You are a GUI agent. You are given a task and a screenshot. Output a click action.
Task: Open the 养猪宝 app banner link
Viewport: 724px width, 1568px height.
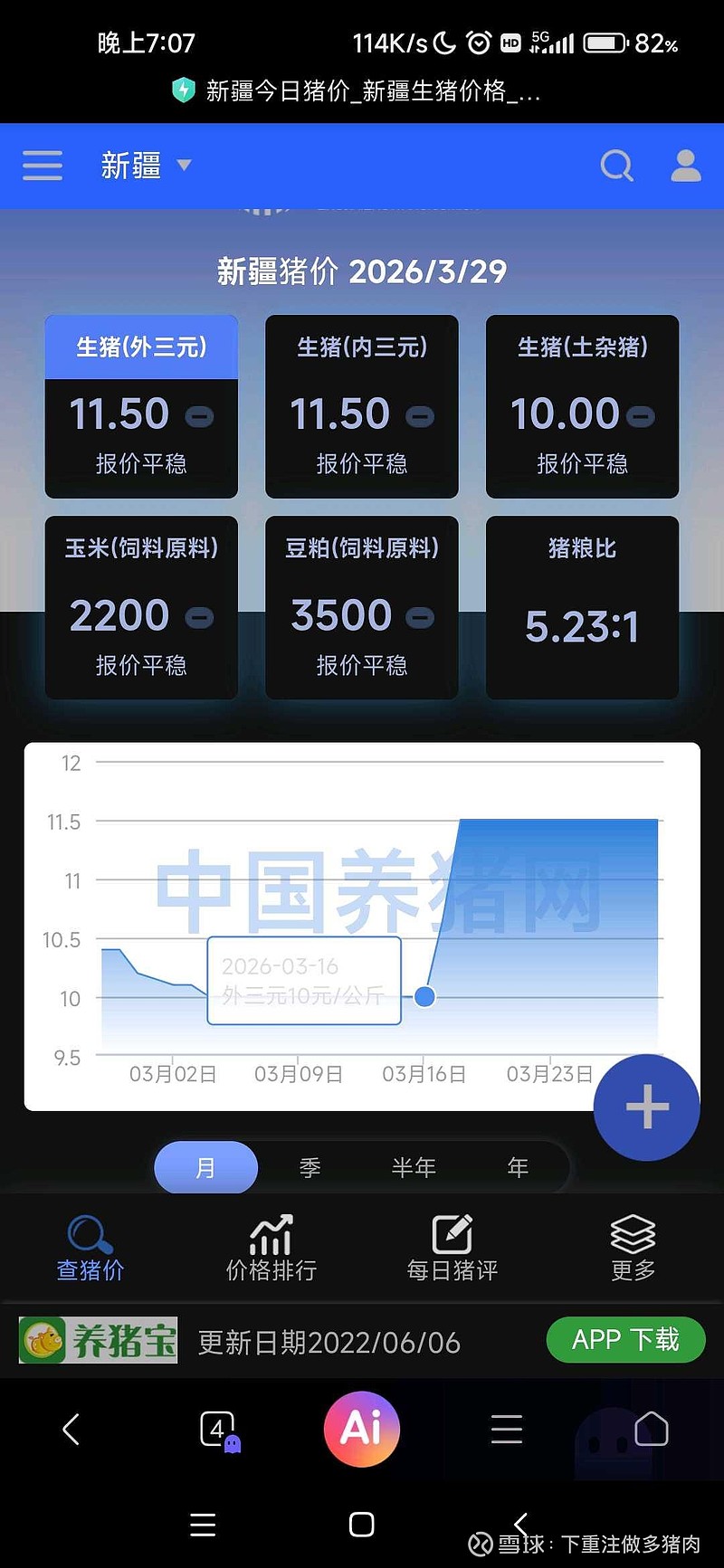[97, 1340]
